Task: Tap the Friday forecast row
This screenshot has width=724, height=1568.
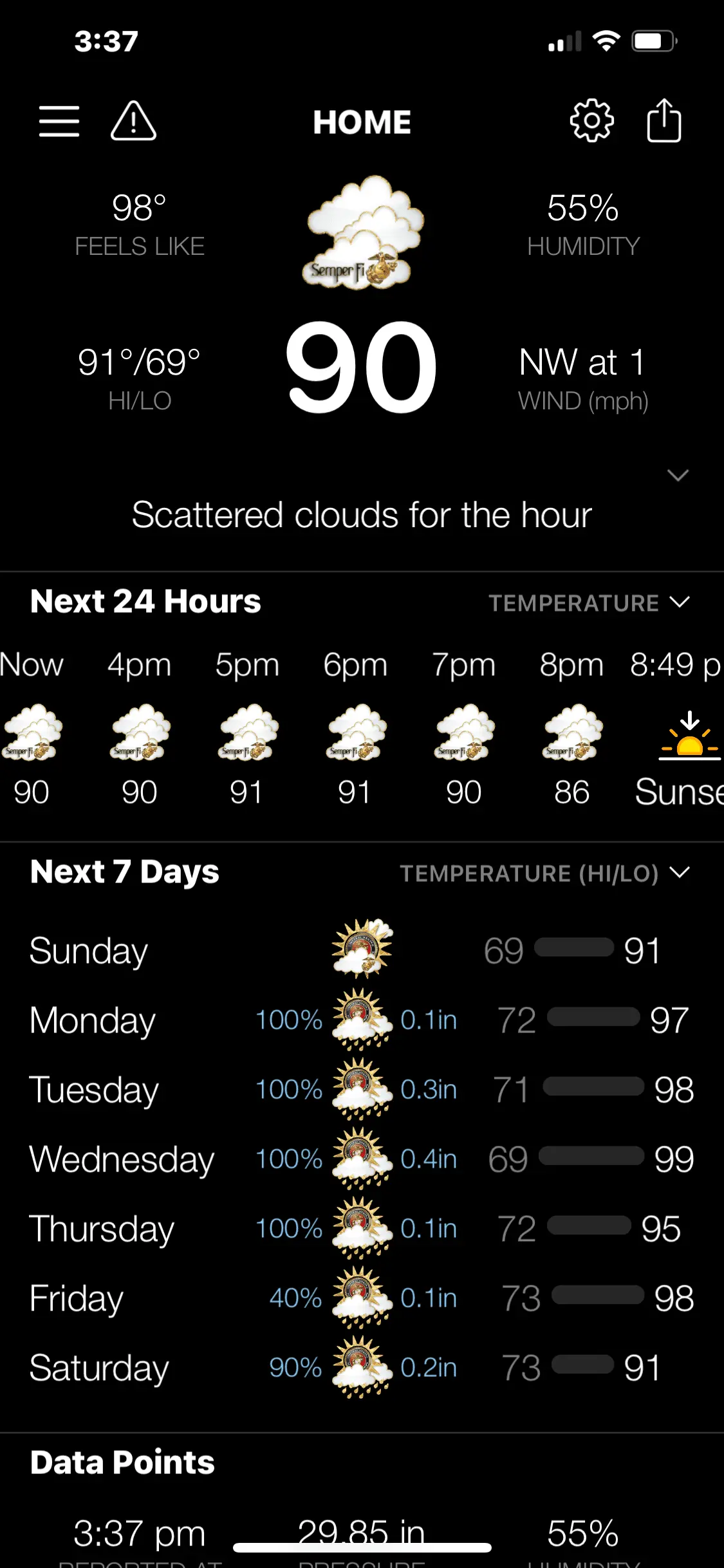Action: click(362, 1298)
